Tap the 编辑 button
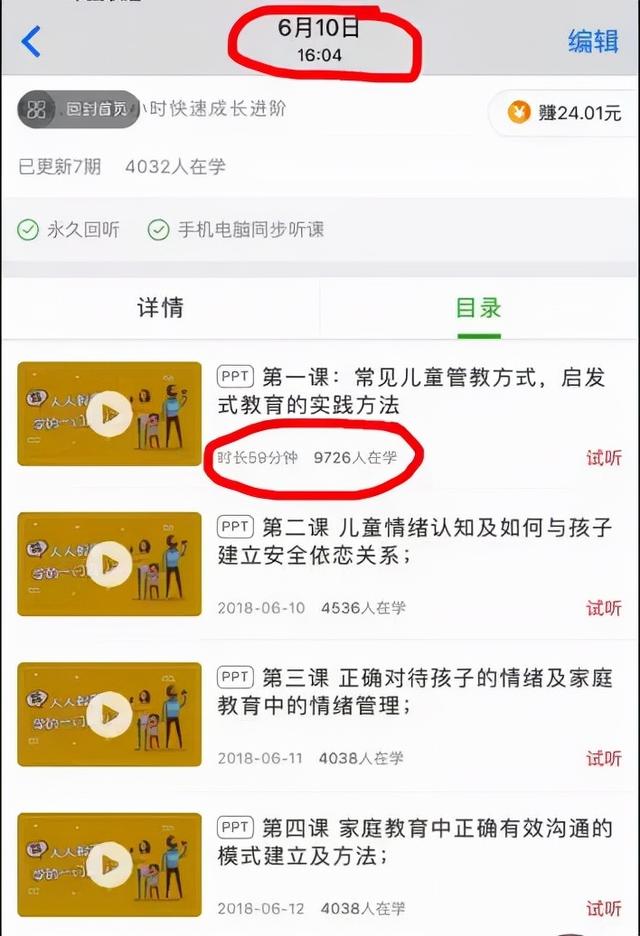This screenshot has height=936, width=640. pos(593,41)
